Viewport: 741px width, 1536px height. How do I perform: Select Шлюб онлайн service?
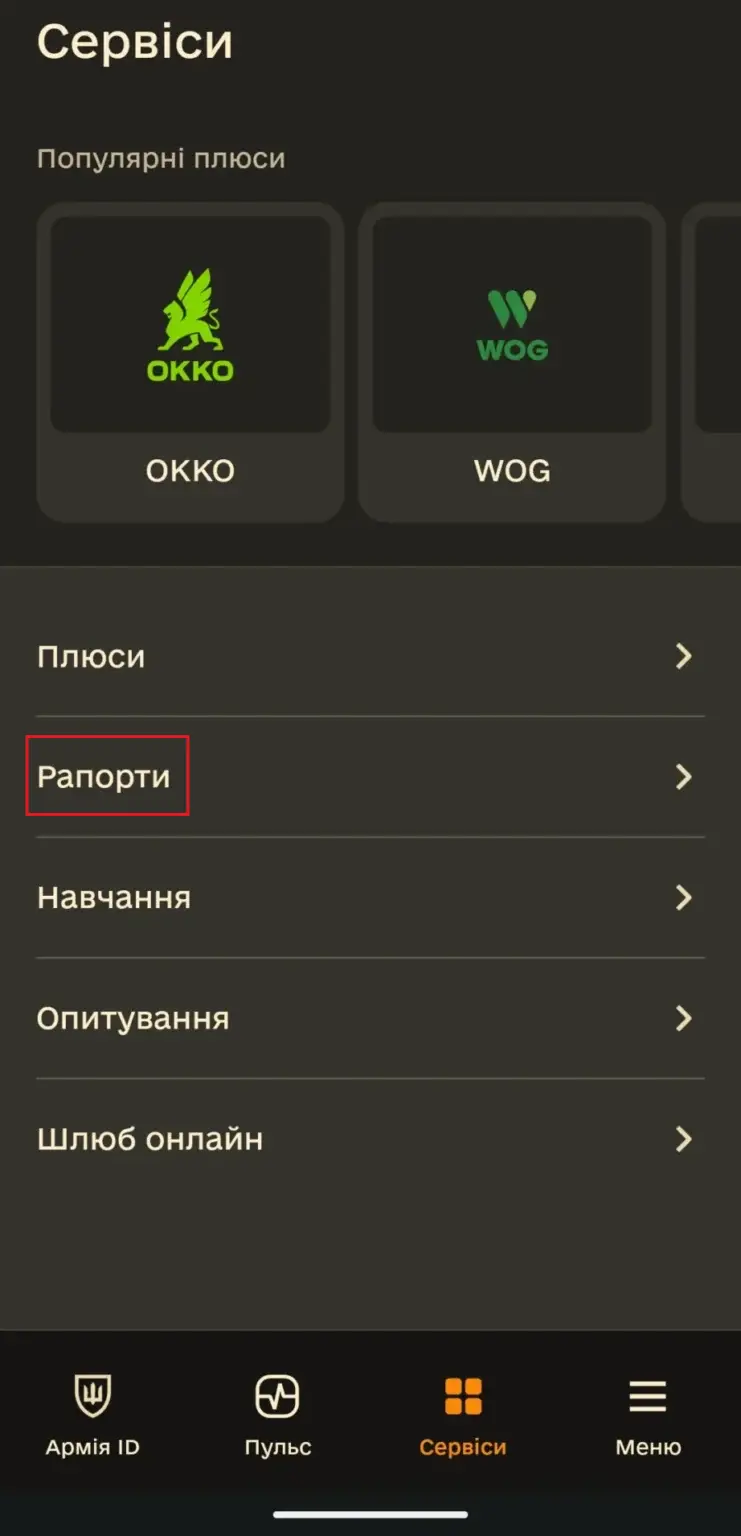(370, 1139)
